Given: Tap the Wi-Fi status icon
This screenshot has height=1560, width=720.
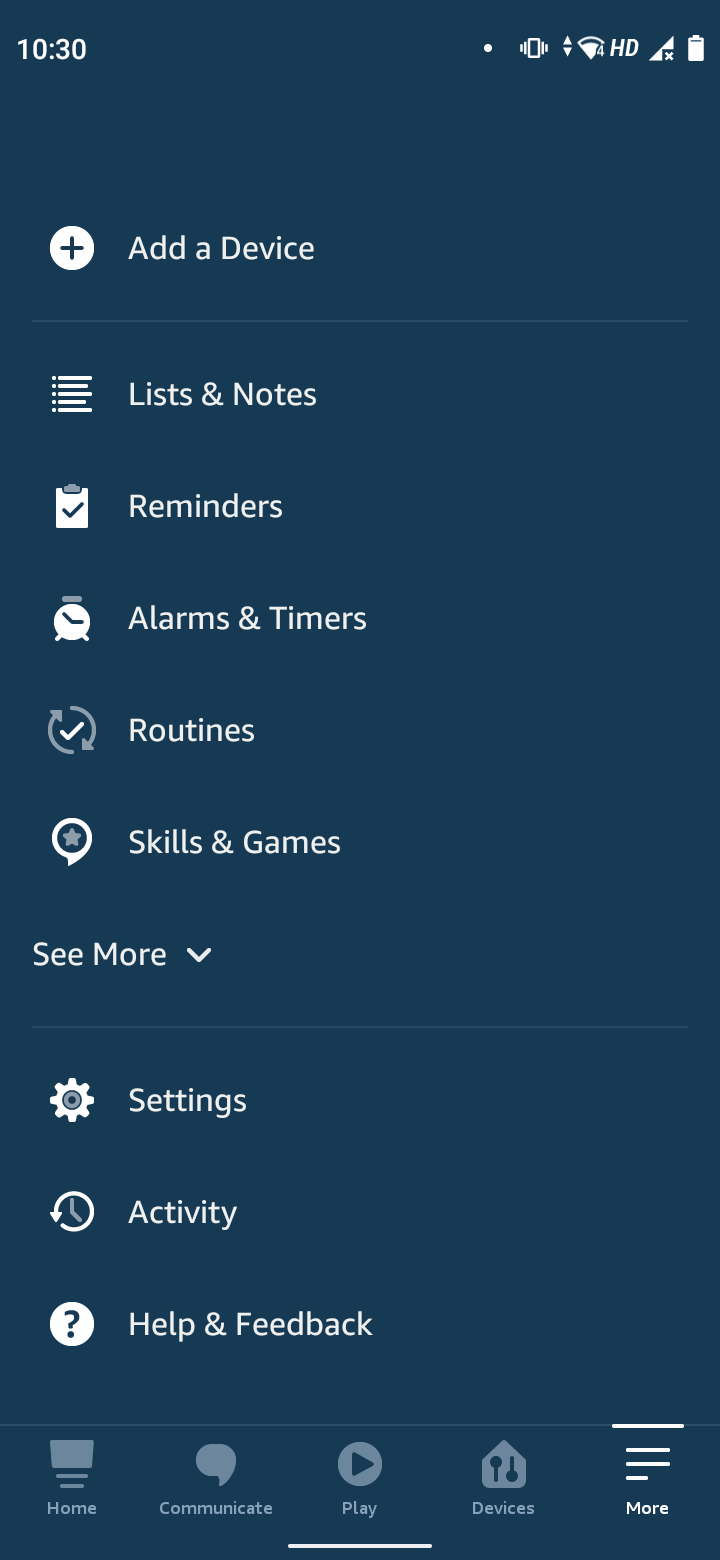Looking at the screenshot, I should [x=592, y=47].
